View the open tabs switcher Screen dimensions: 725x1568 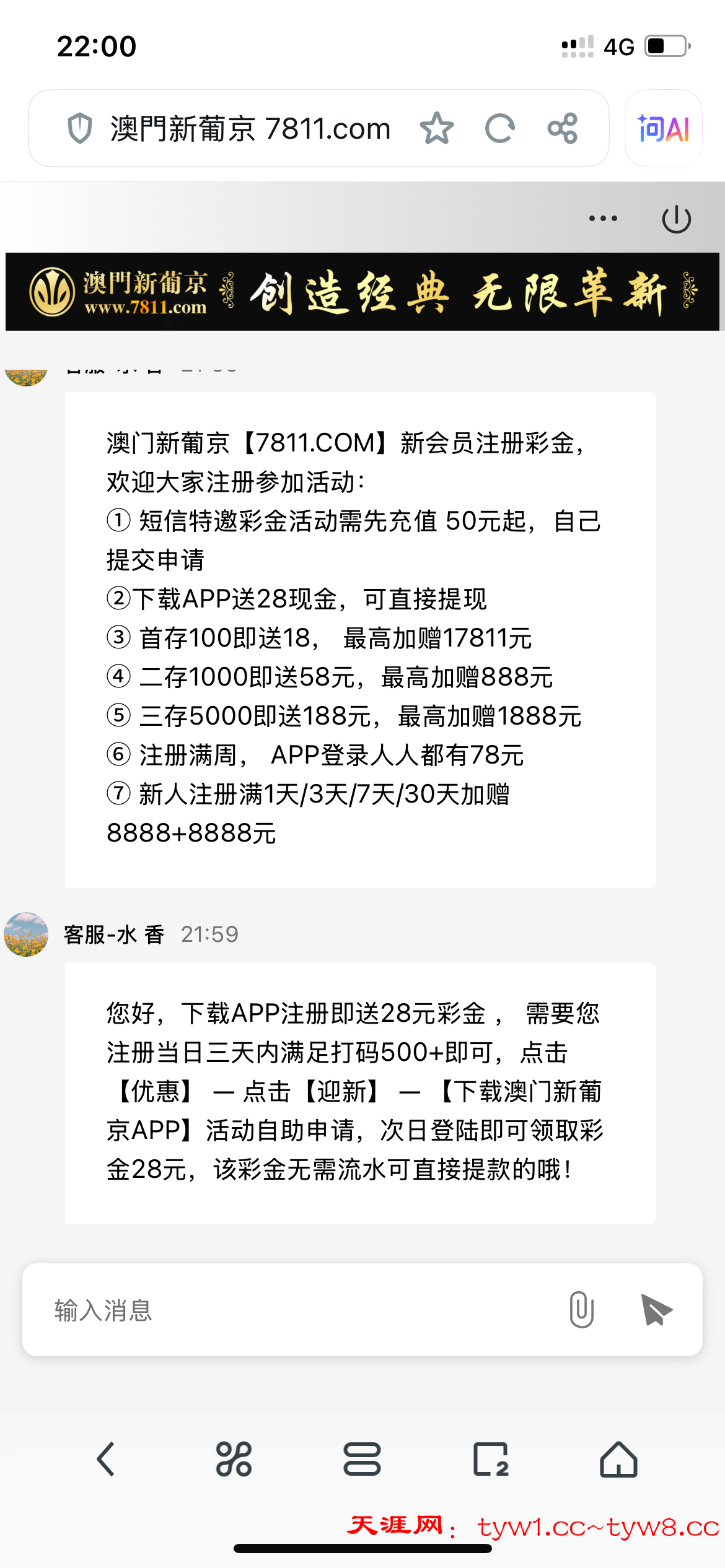click(491, 1460)
